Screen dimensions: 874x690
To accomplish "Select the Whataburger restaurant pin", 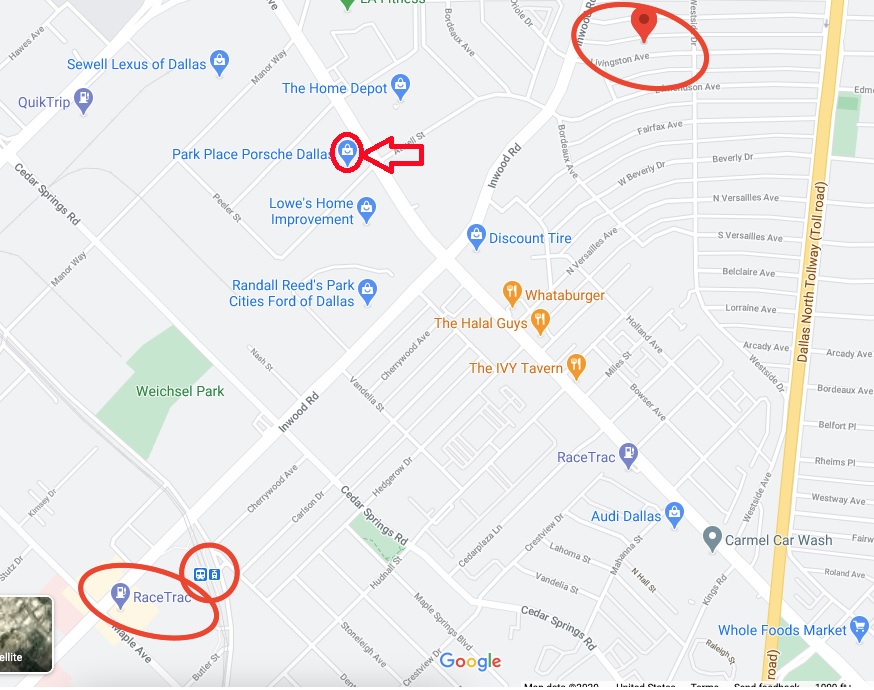I will [x=512, y=294].
